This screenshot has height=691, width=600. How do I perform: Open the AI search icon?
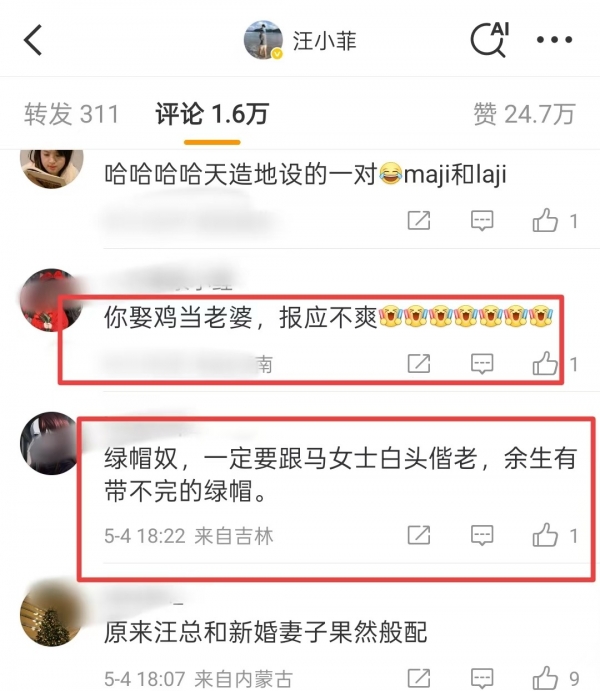tap(488, 40)
